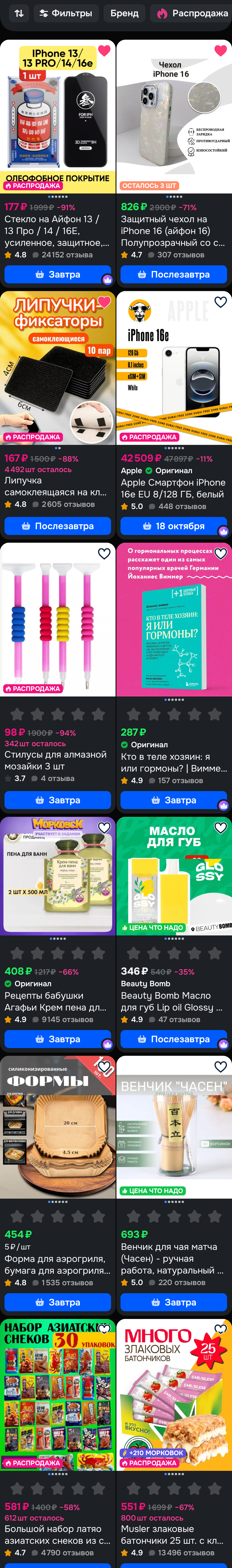The image size is (232, 1568).
Task: Favorite the Musler cereal bars
Action: [220, 1330]
